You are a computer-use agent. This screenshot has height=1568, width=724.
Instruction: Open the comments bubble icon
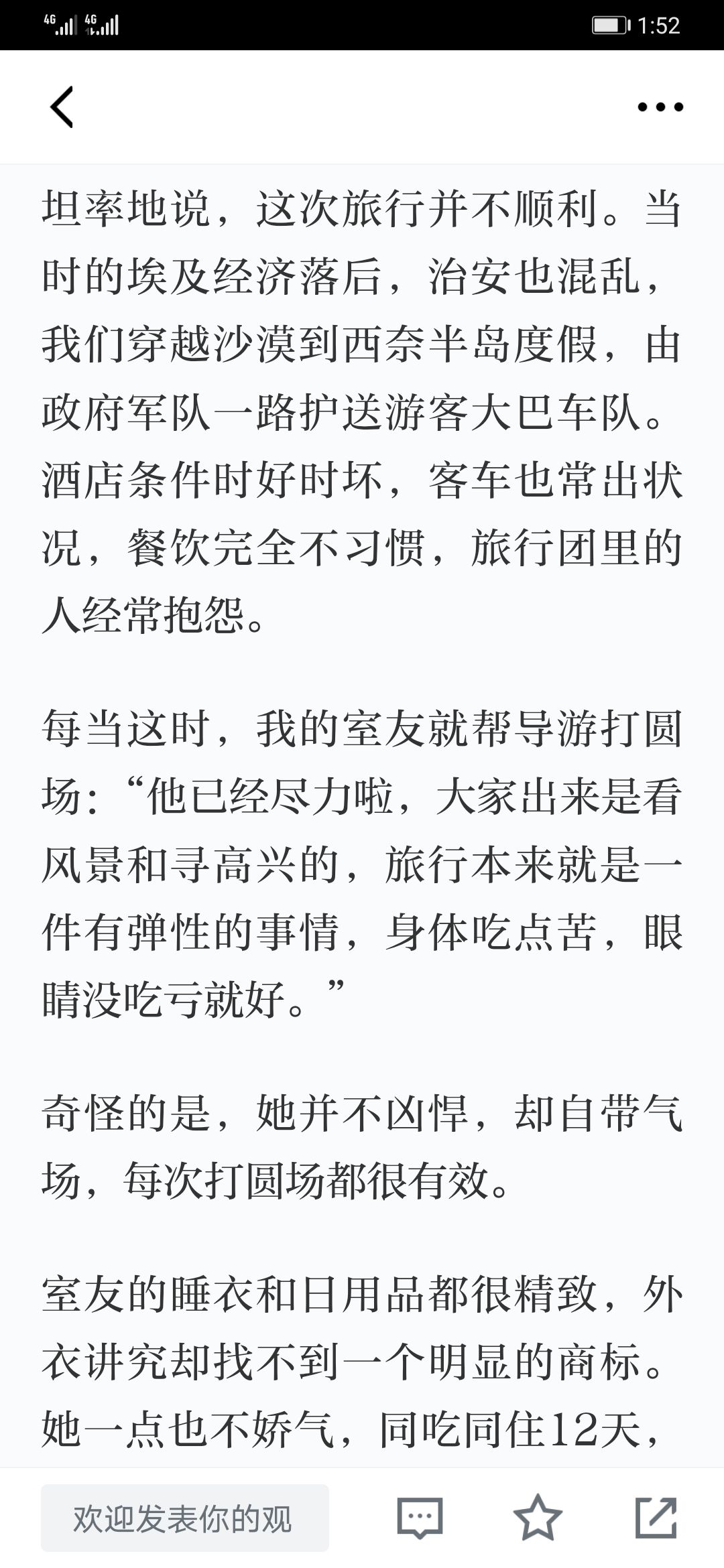pos(420,1518)
